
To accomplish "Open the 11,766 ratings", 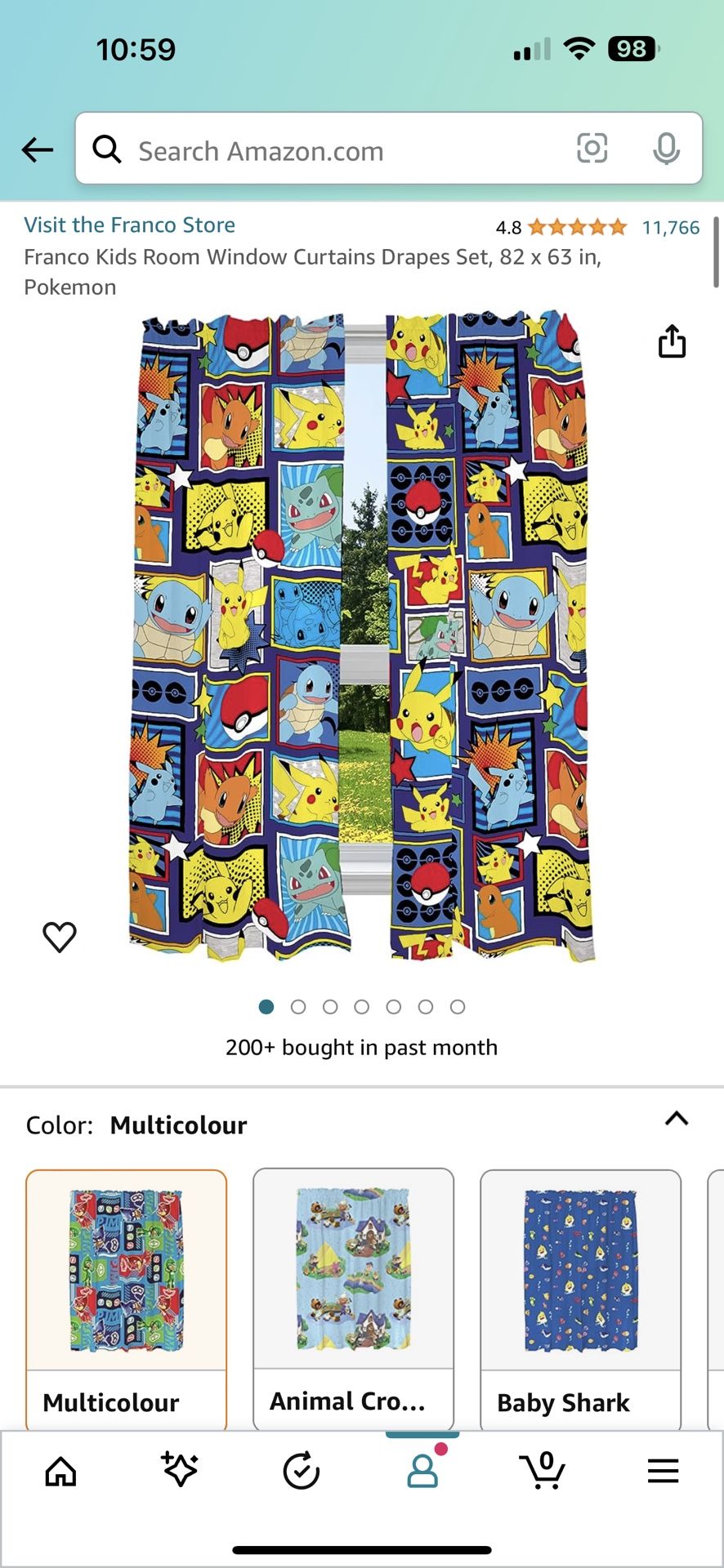I will 670,227.
